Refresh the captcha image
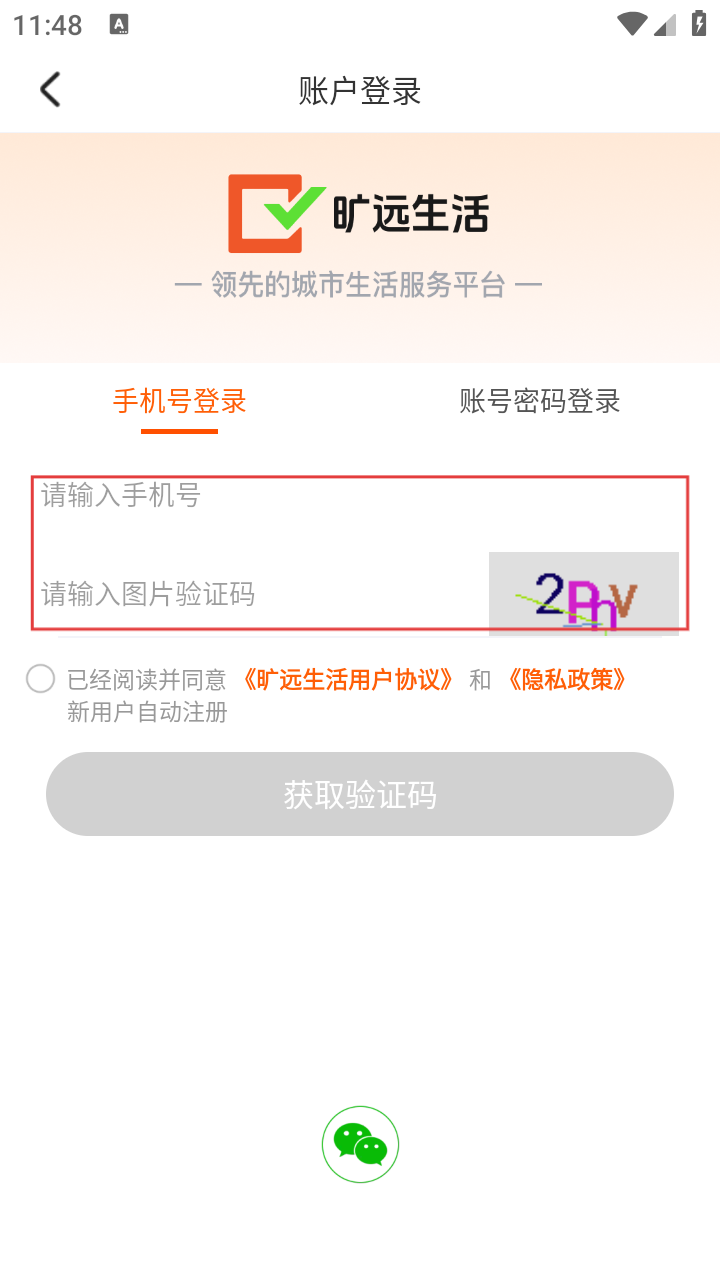 coord(583,594)
